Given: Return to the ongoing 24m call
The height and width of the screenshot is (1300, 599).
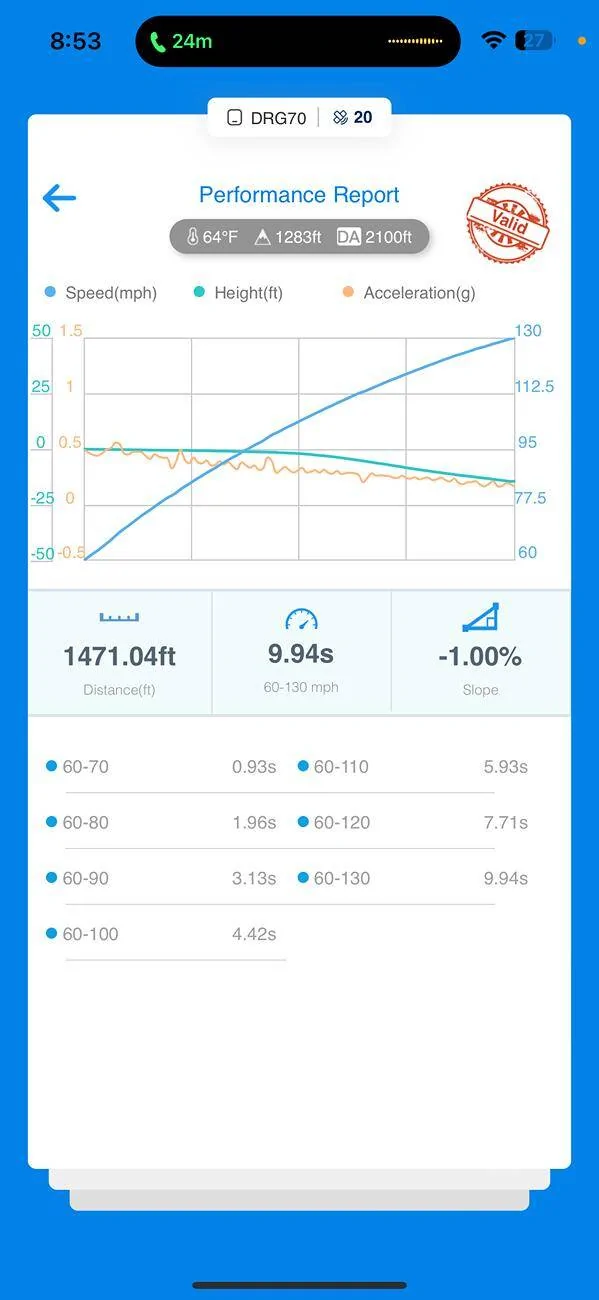Looking at the screenshot, I should pos(181,41).
